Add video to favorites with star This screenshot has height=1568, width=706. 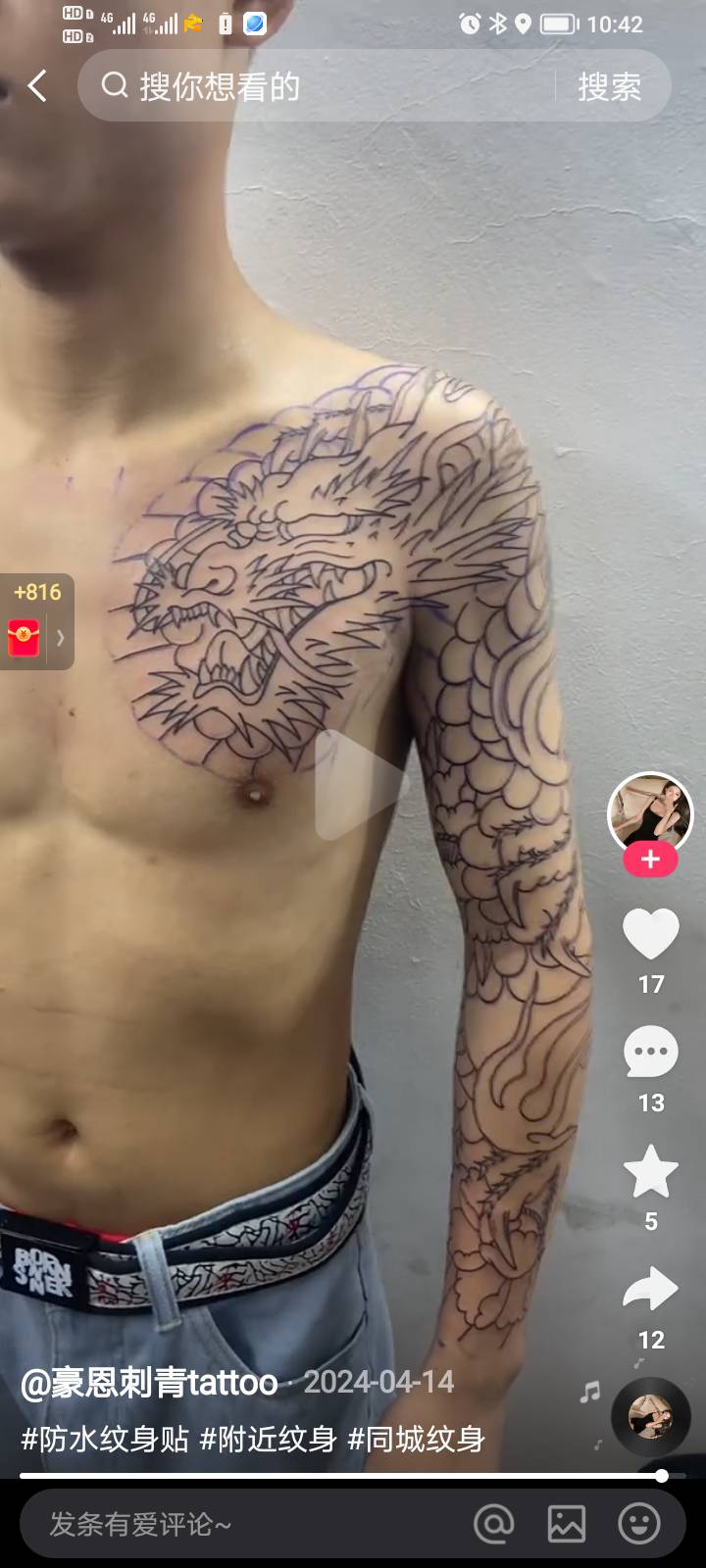tap(650, 1172)
